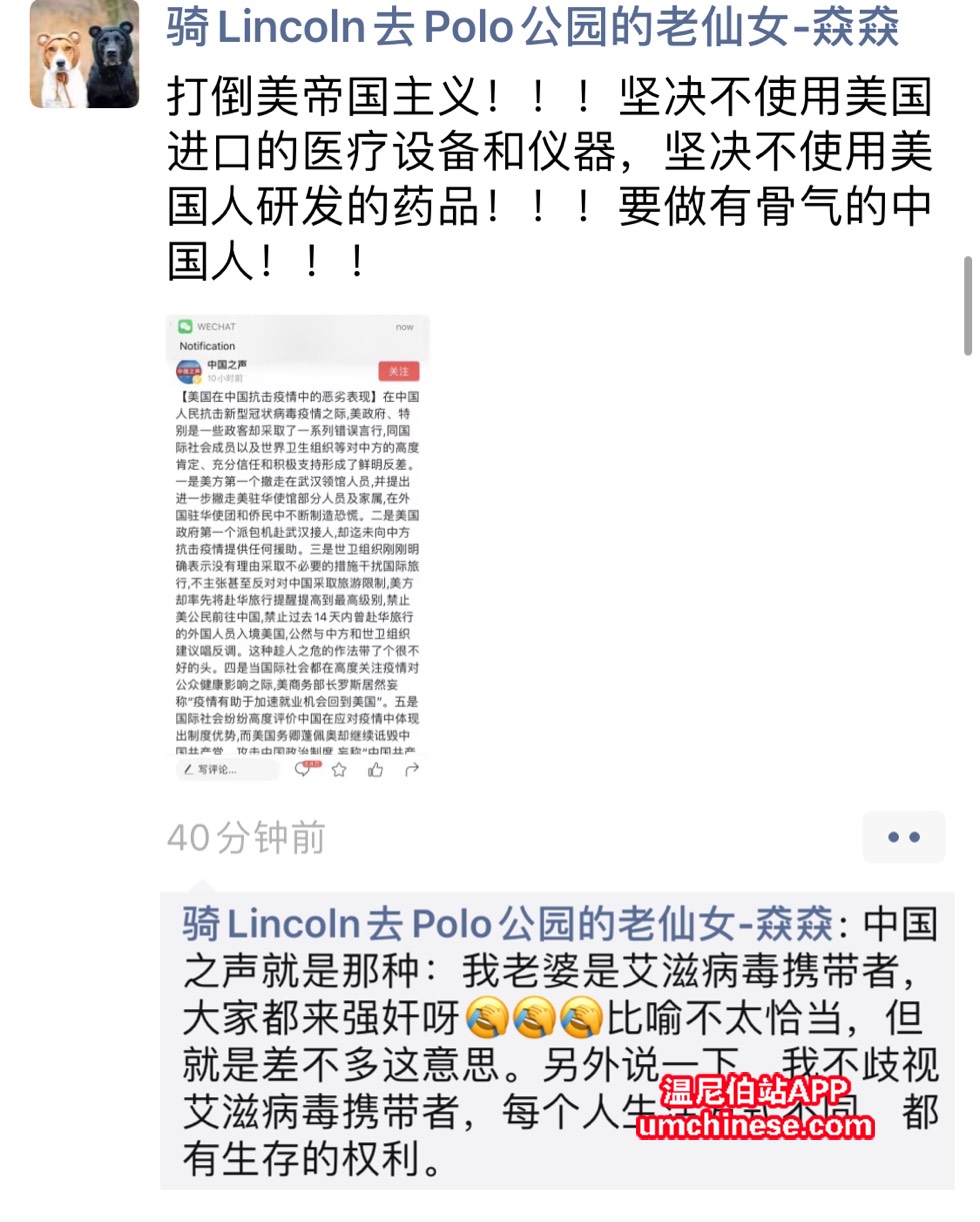
Task: View the attached 中国之声 screenshot full size
Action: coord(298,548)
